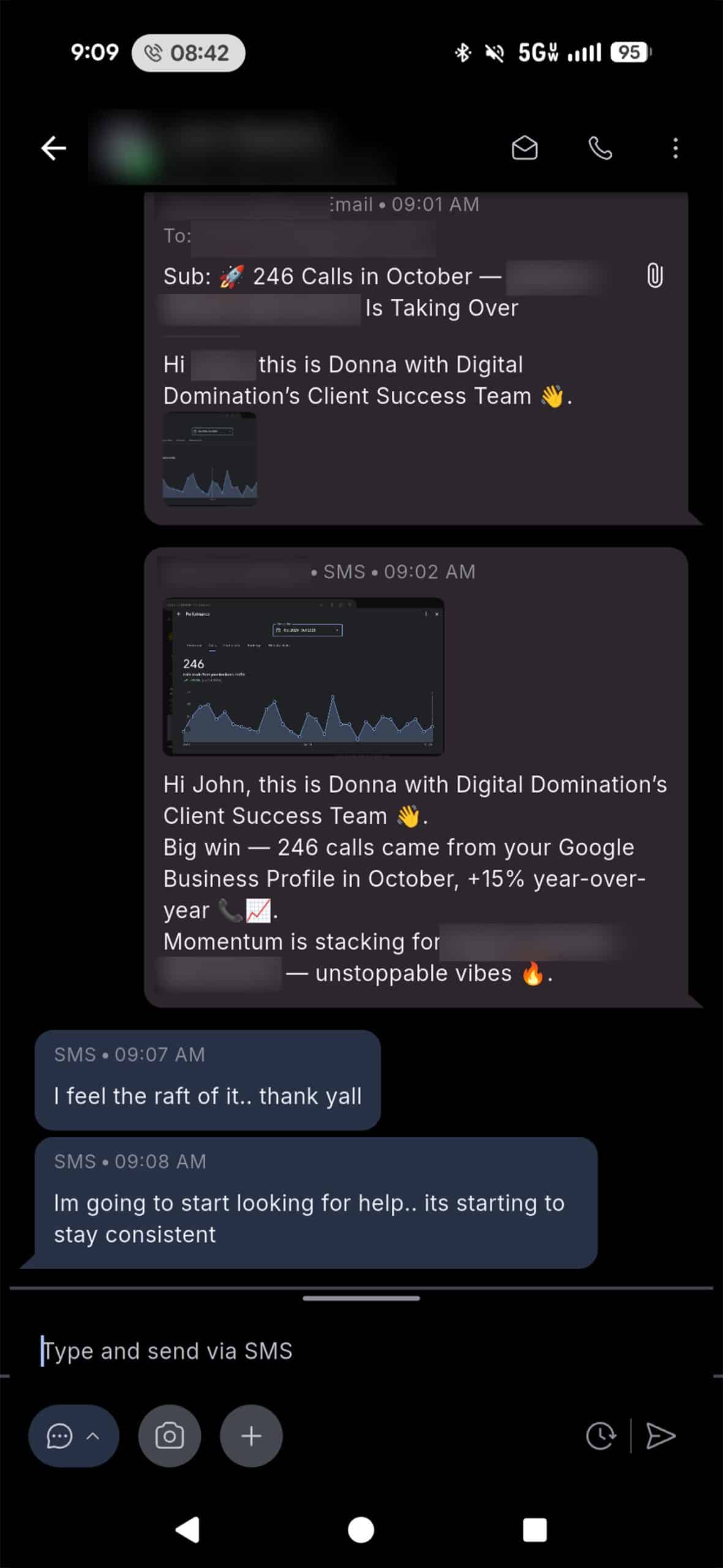Open the 246 calls performance screenshot
The height and width of the screenshot is (1568, 723).
(x=304, y=676)
